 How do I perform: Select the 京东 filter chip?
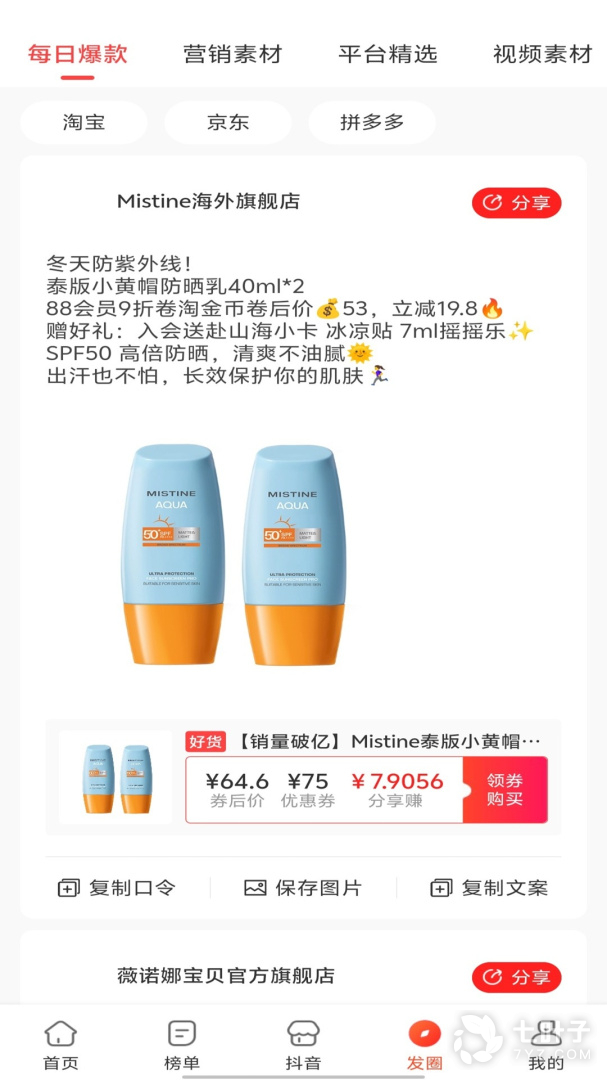(228, 123)
